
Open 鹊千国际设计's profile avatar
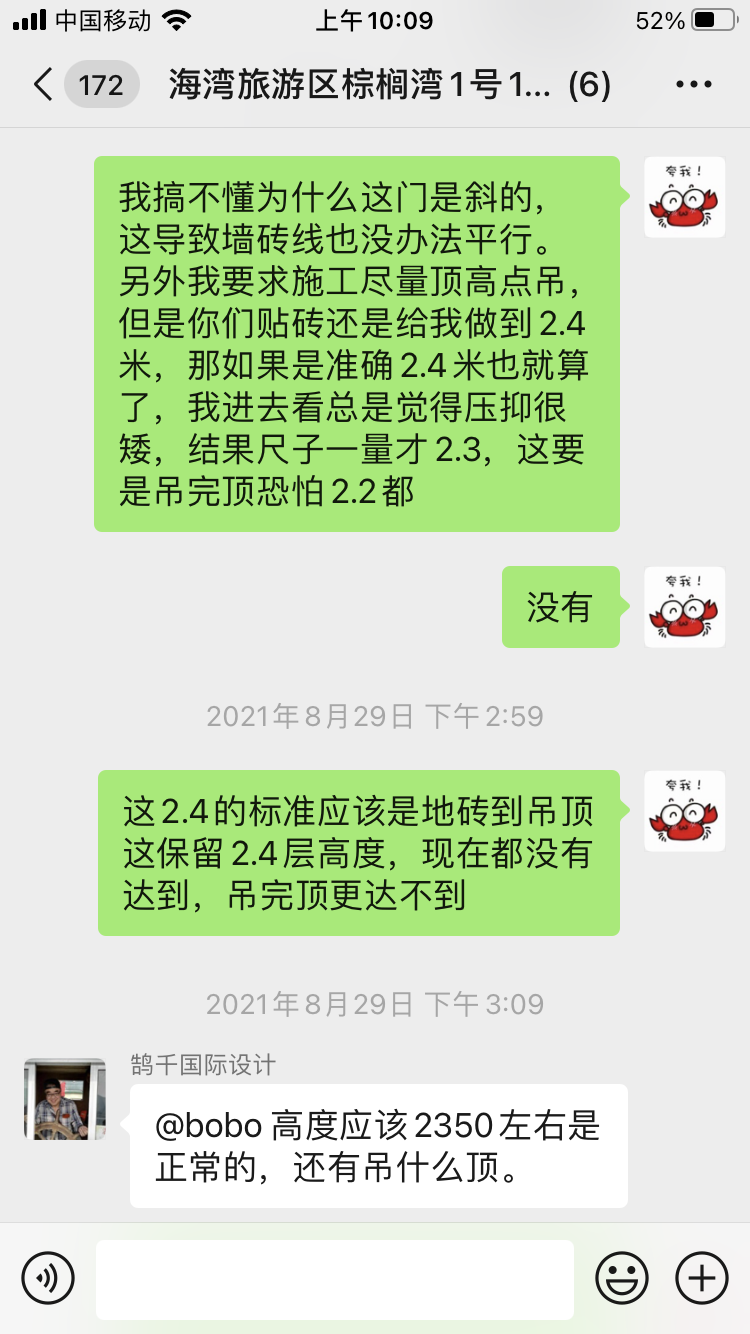[64, 1099]
